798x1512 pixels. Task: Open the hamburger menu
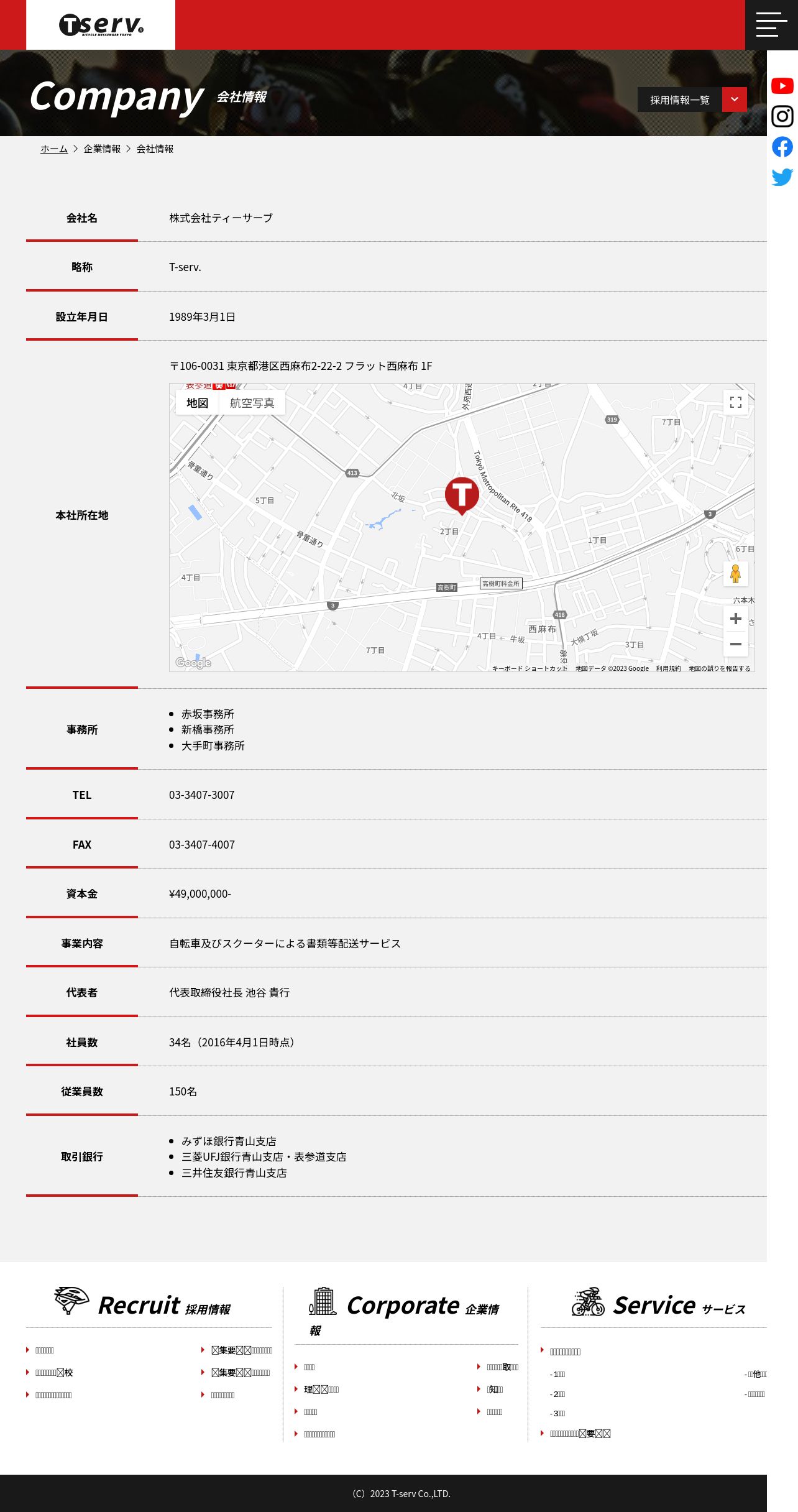pyautogui.click(x=771, y=25)
